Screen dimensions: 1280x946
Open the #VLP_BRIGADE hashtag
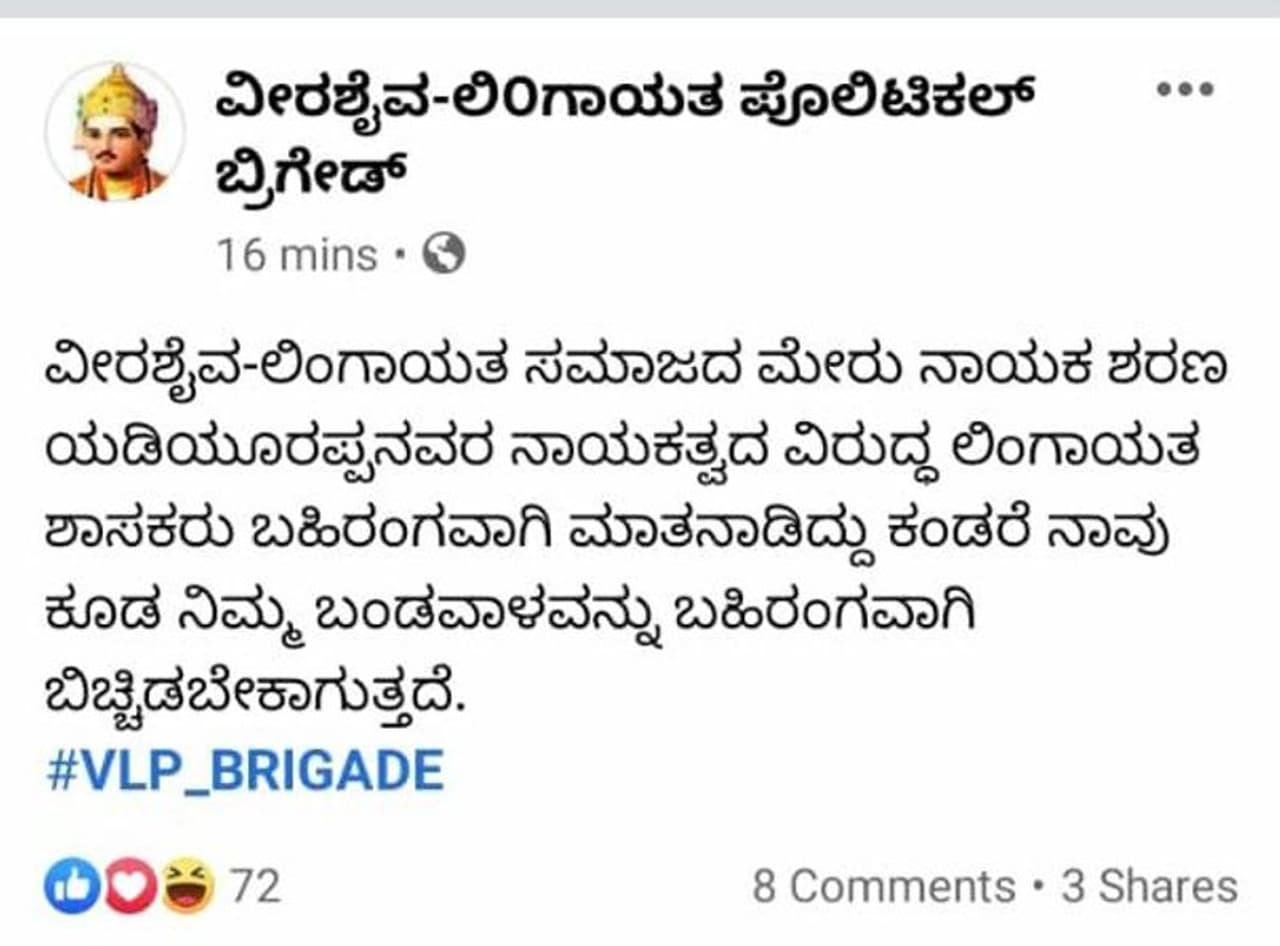(245, 771)
